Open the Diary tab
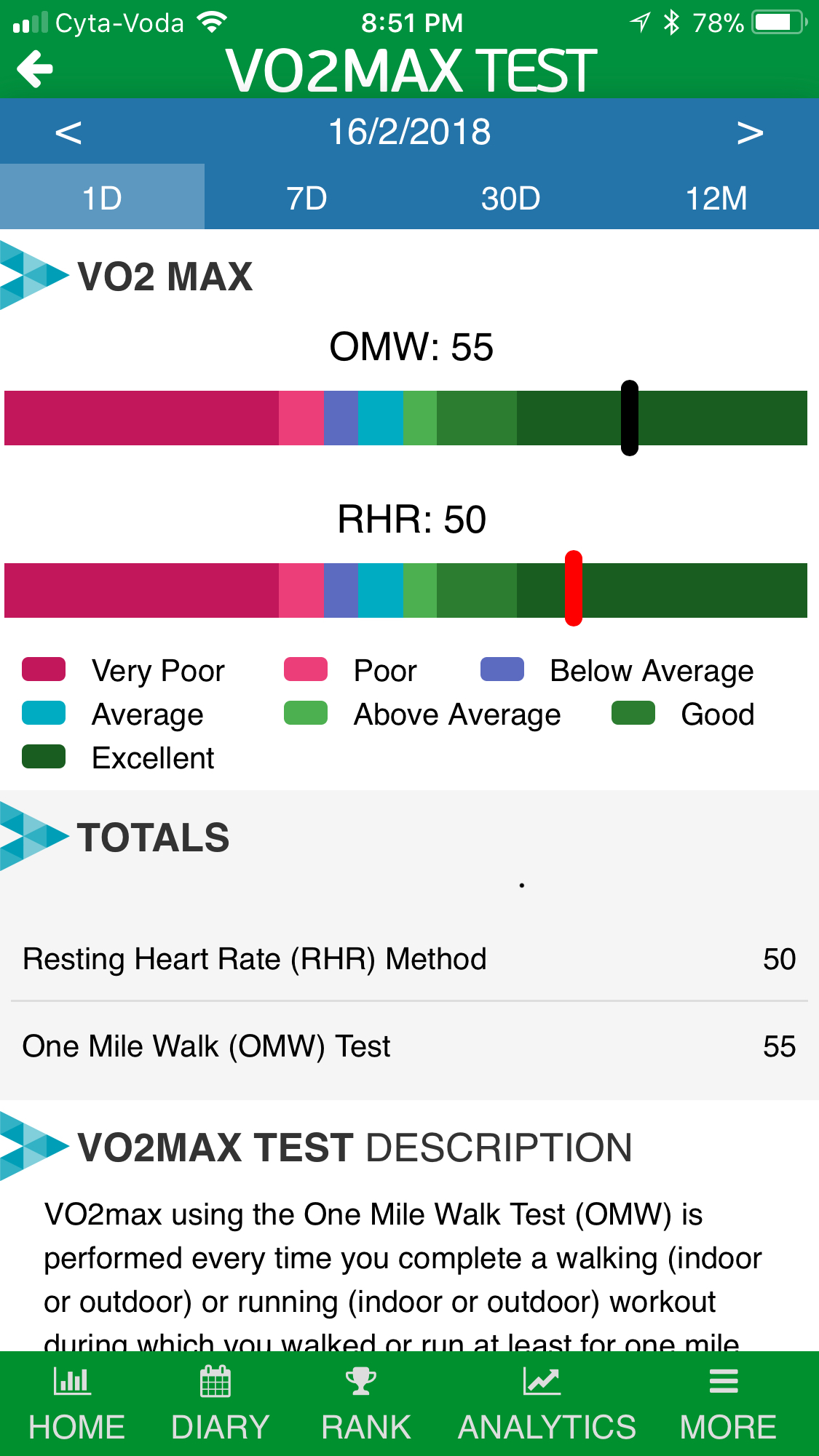This screenshot has width=819, height=1456. [220, 1404]
